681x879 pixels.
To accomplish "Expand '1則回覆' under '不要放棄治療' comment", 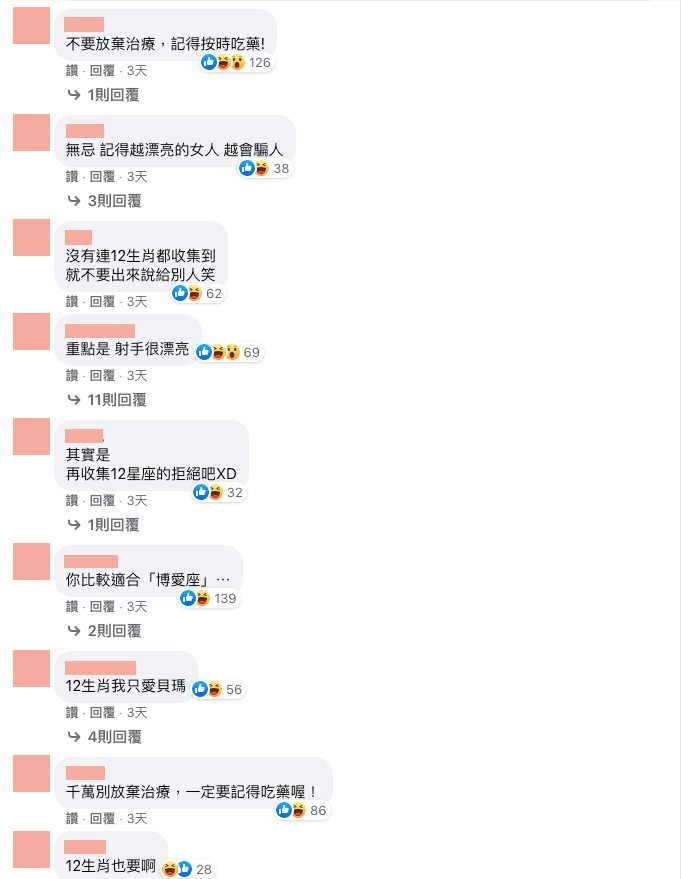I will (103, 94).
